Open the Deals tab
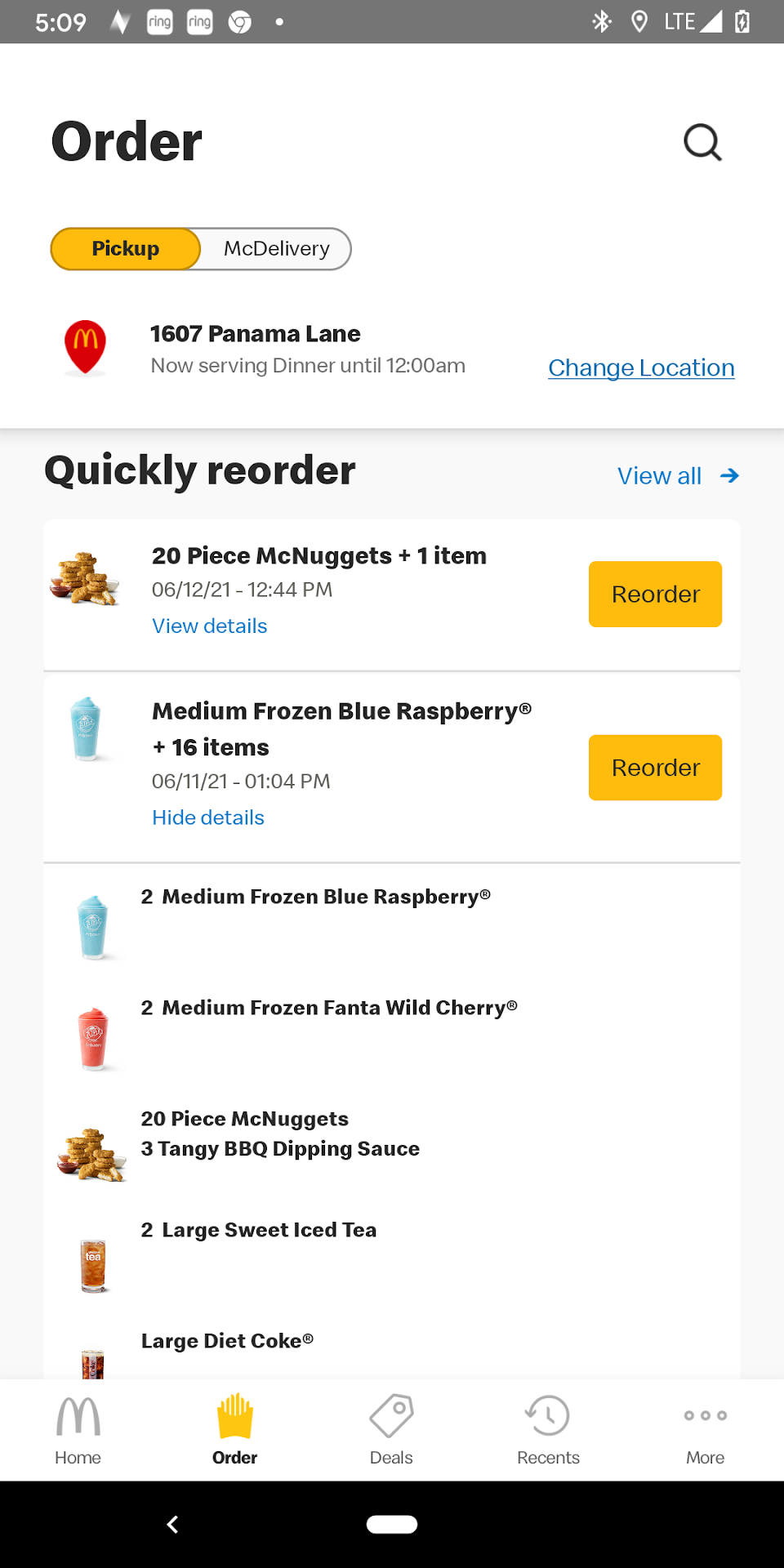Screen dimensions: 784x1568 point(391,1430)
